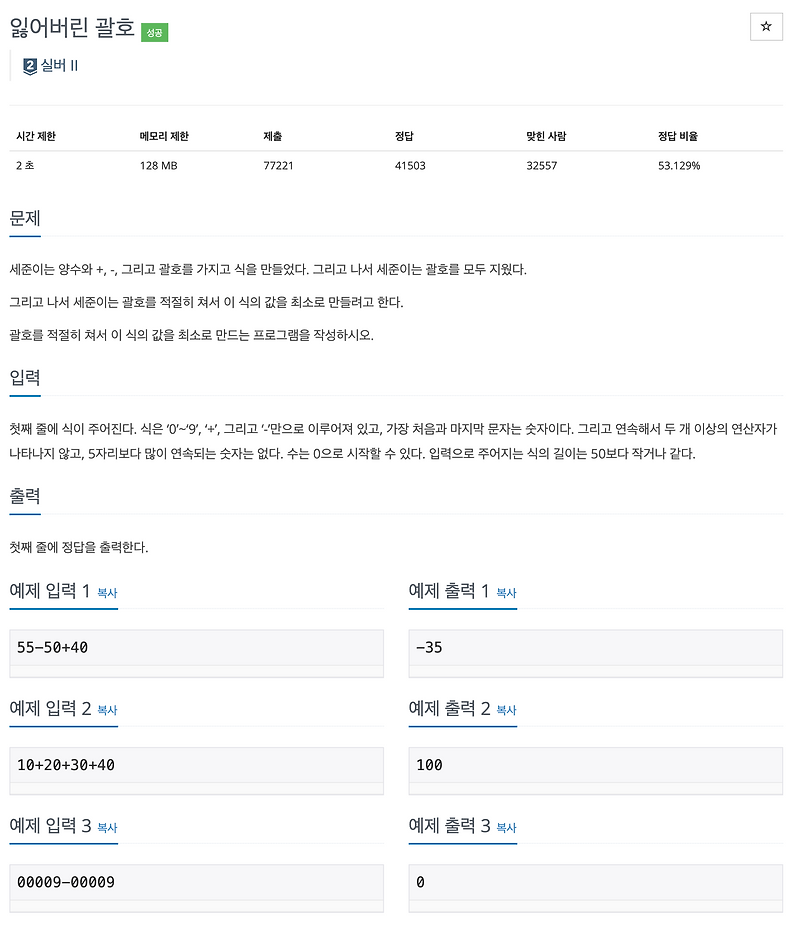Click the submission count 77221
This screenshot has height=926, width=800.
click(277, 165)
